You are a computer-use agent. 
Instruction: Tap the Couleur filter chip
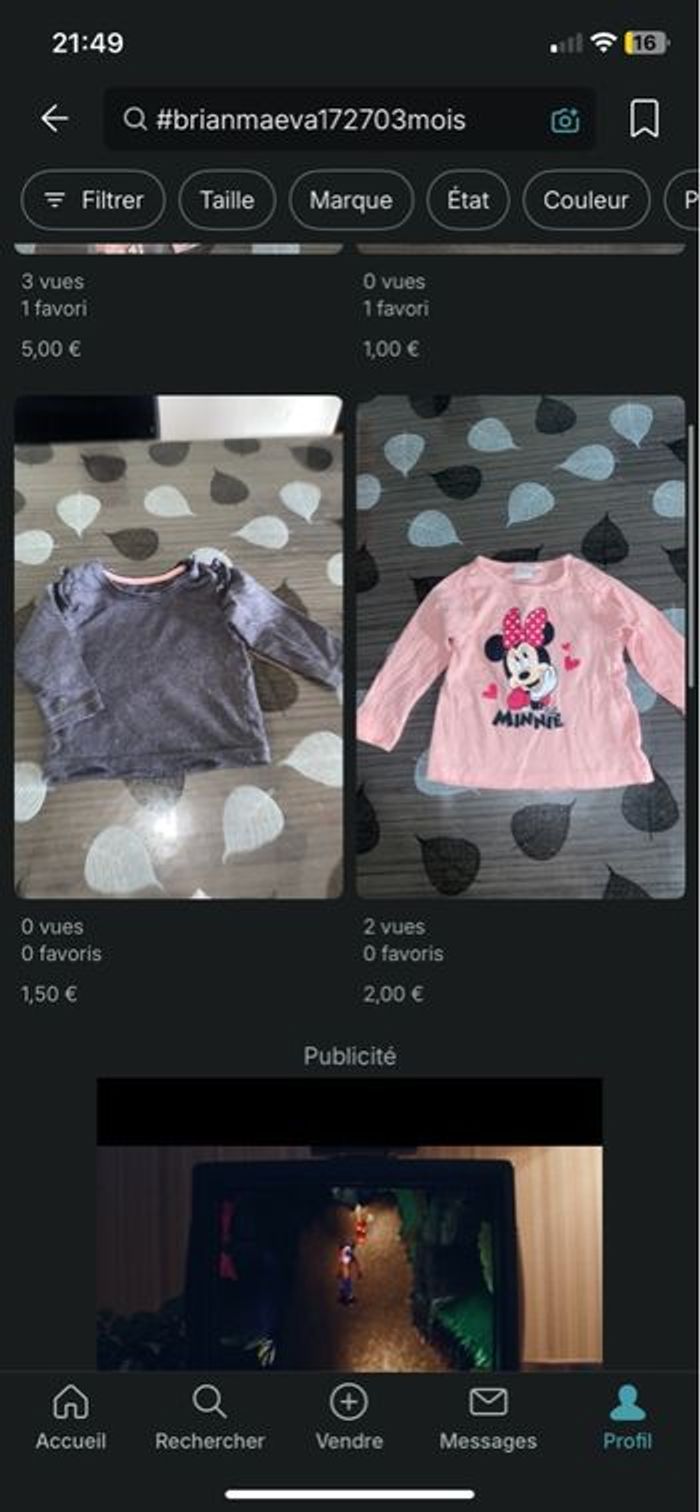(x=586, y=200)
